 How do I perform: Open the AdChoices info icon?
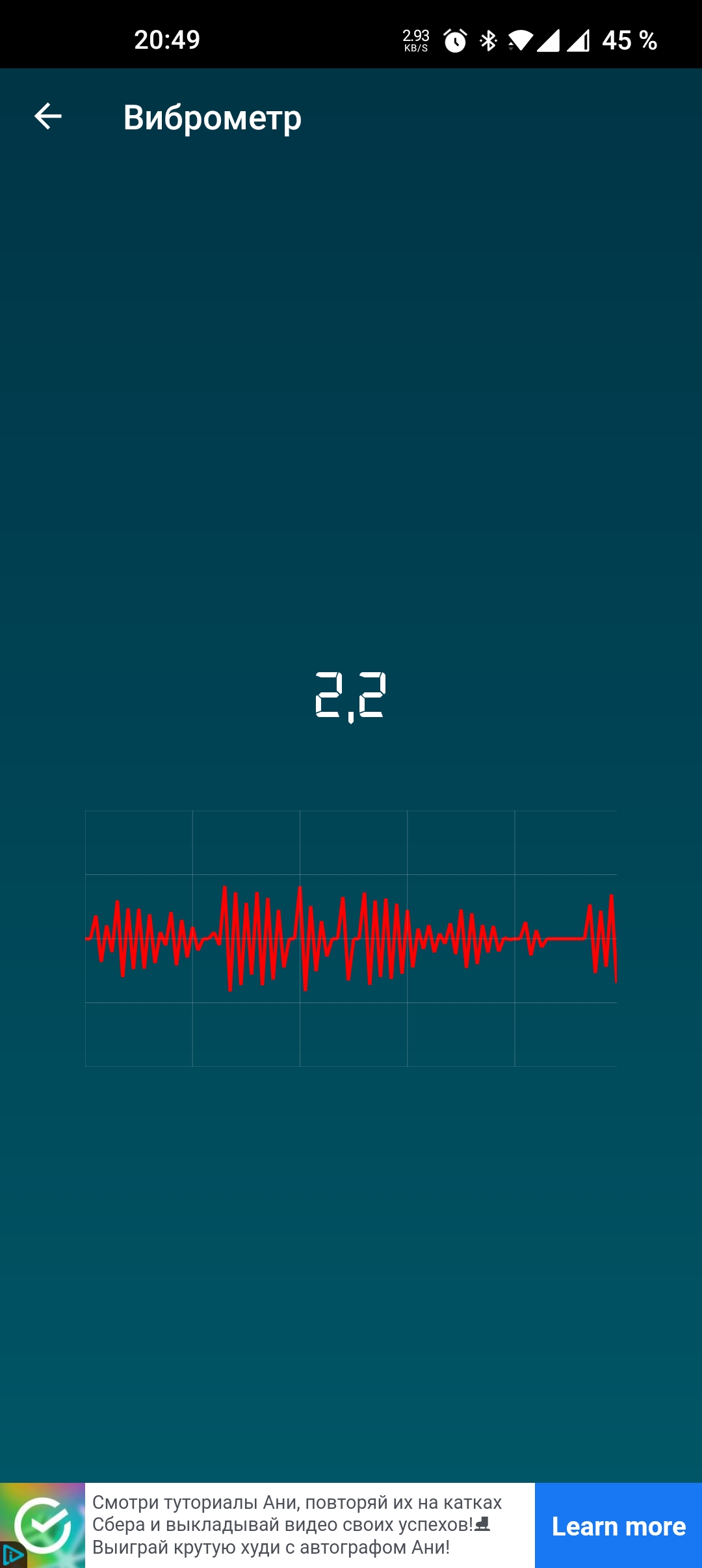tap(12, 1555)
